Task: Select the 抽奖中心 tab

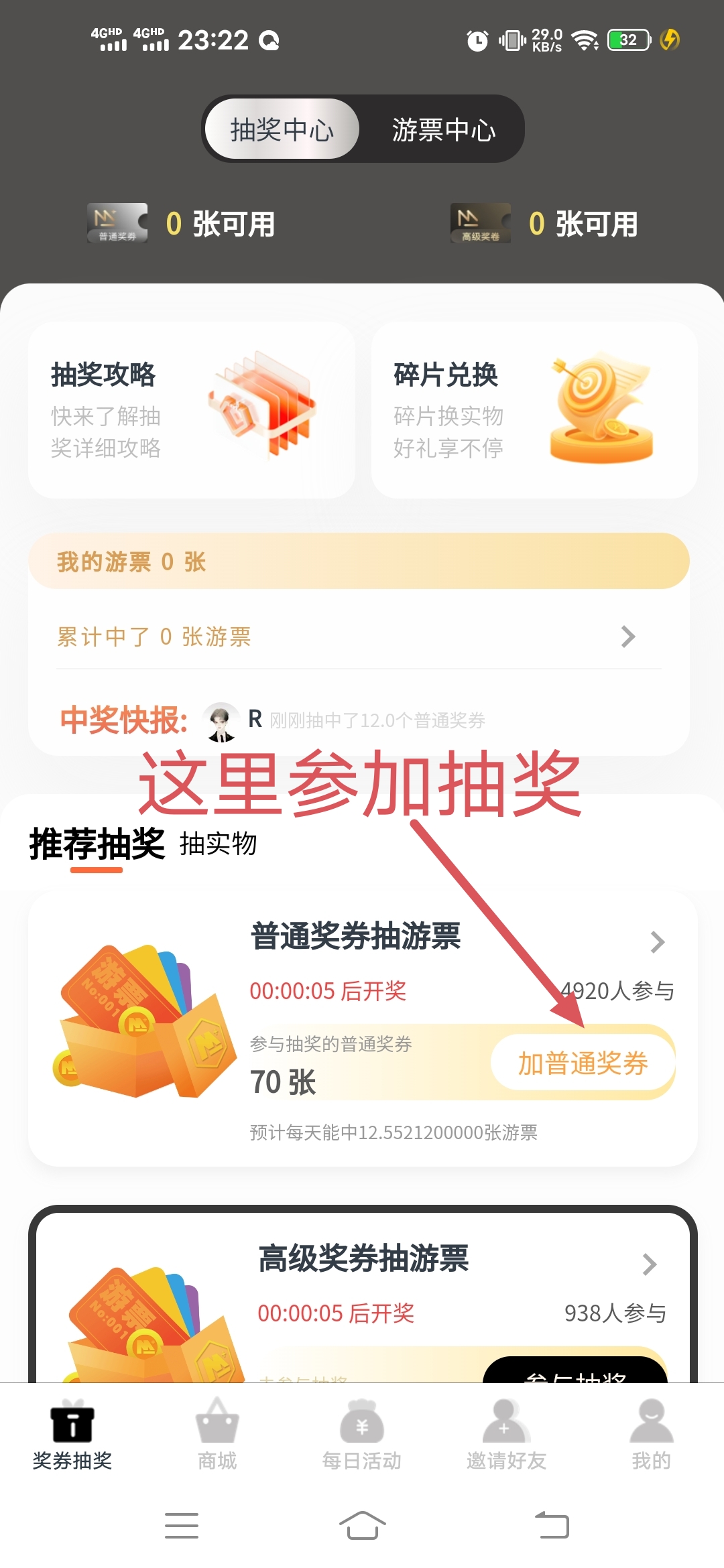Action: (x=282, y=129)
